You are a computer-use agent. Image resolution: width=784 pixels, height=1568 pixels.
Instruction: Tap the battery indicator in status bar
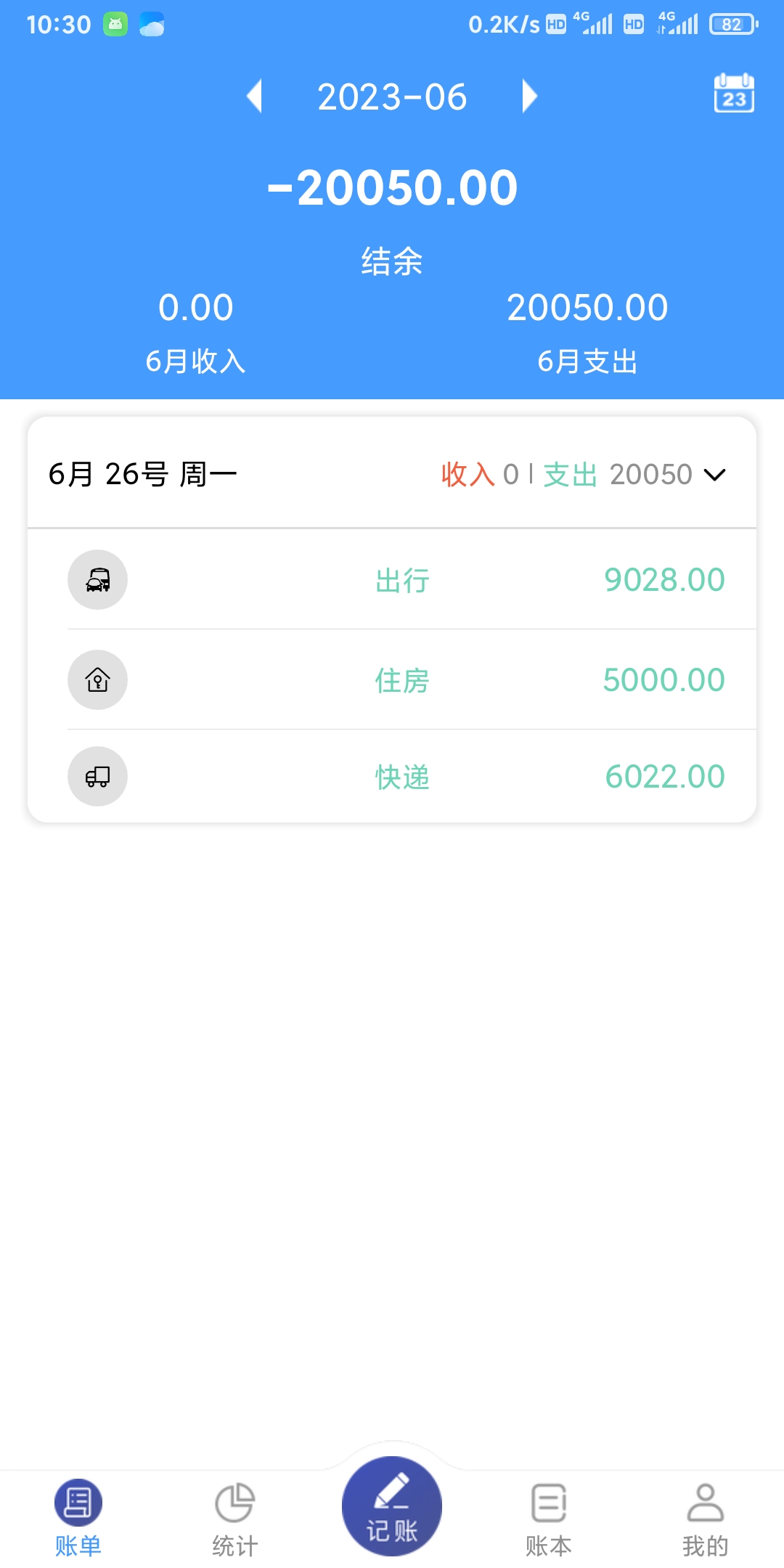(x=732, y=23)
